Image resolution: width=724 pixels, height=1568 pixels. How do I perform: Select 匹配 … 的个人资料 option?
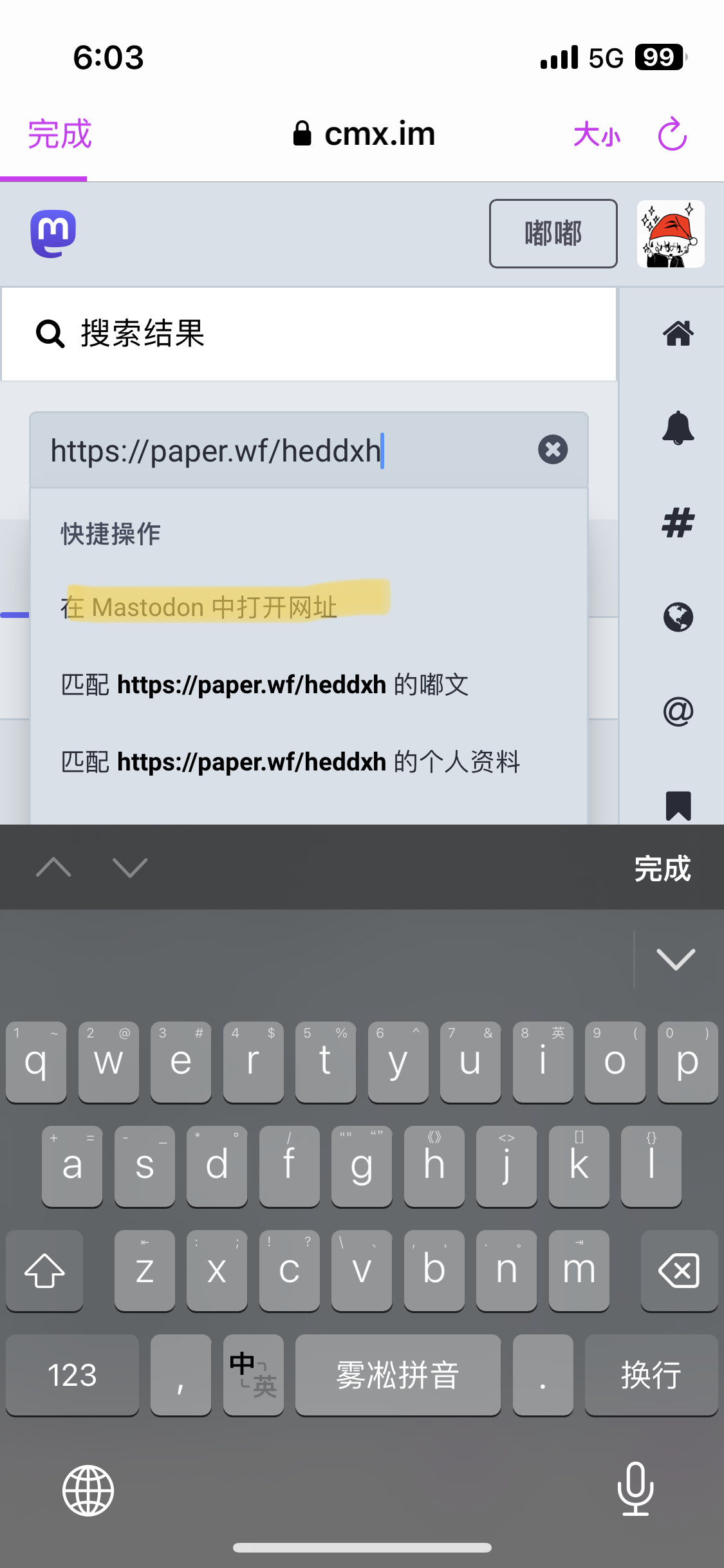pos(290,762)
